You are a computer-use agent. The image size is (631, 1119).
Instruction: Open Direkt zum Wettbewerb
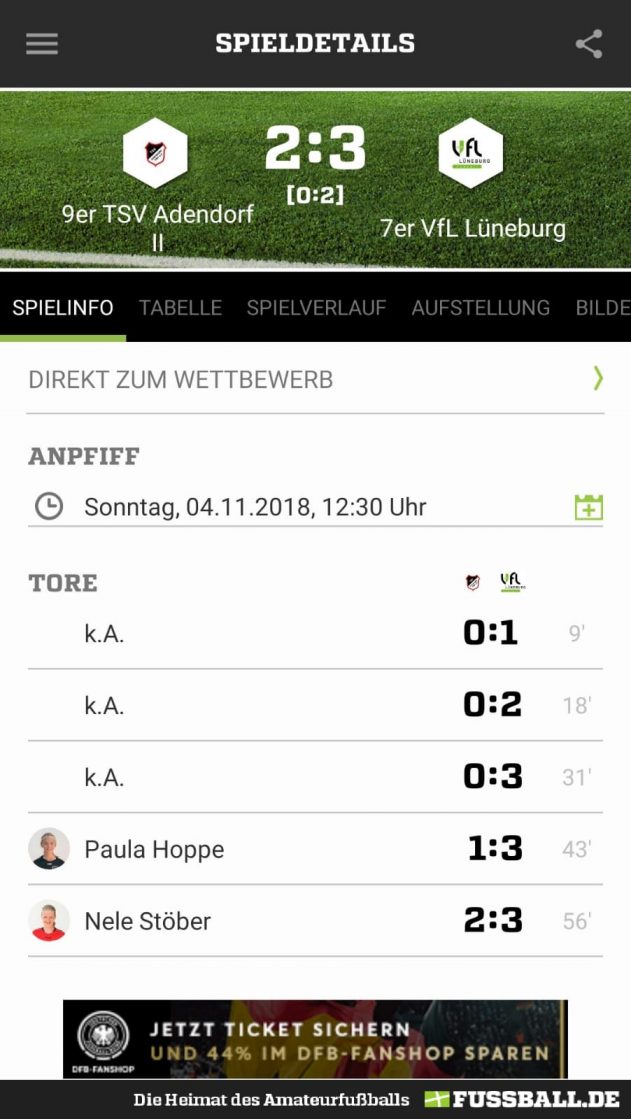tap(316, 379)
